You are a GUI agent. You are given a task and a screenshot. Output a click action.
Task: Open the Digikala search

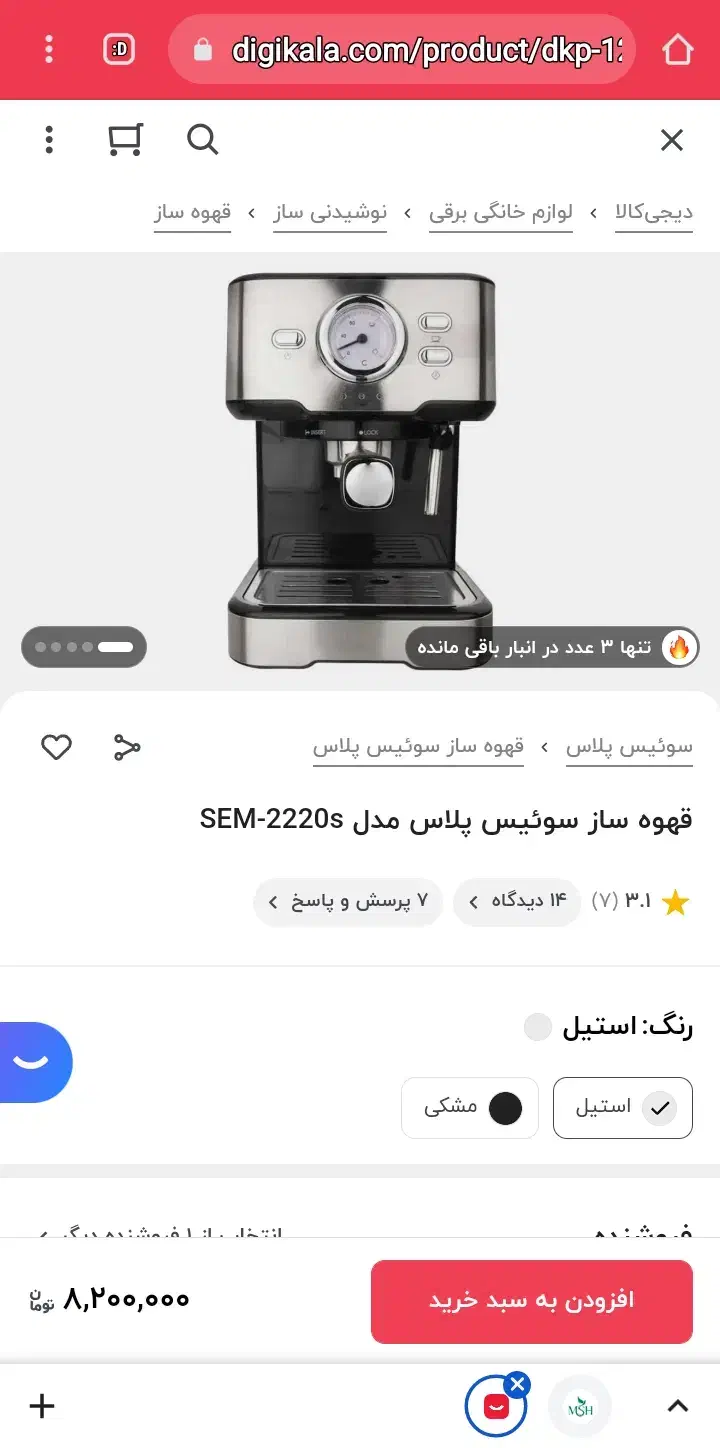[202, 140]
